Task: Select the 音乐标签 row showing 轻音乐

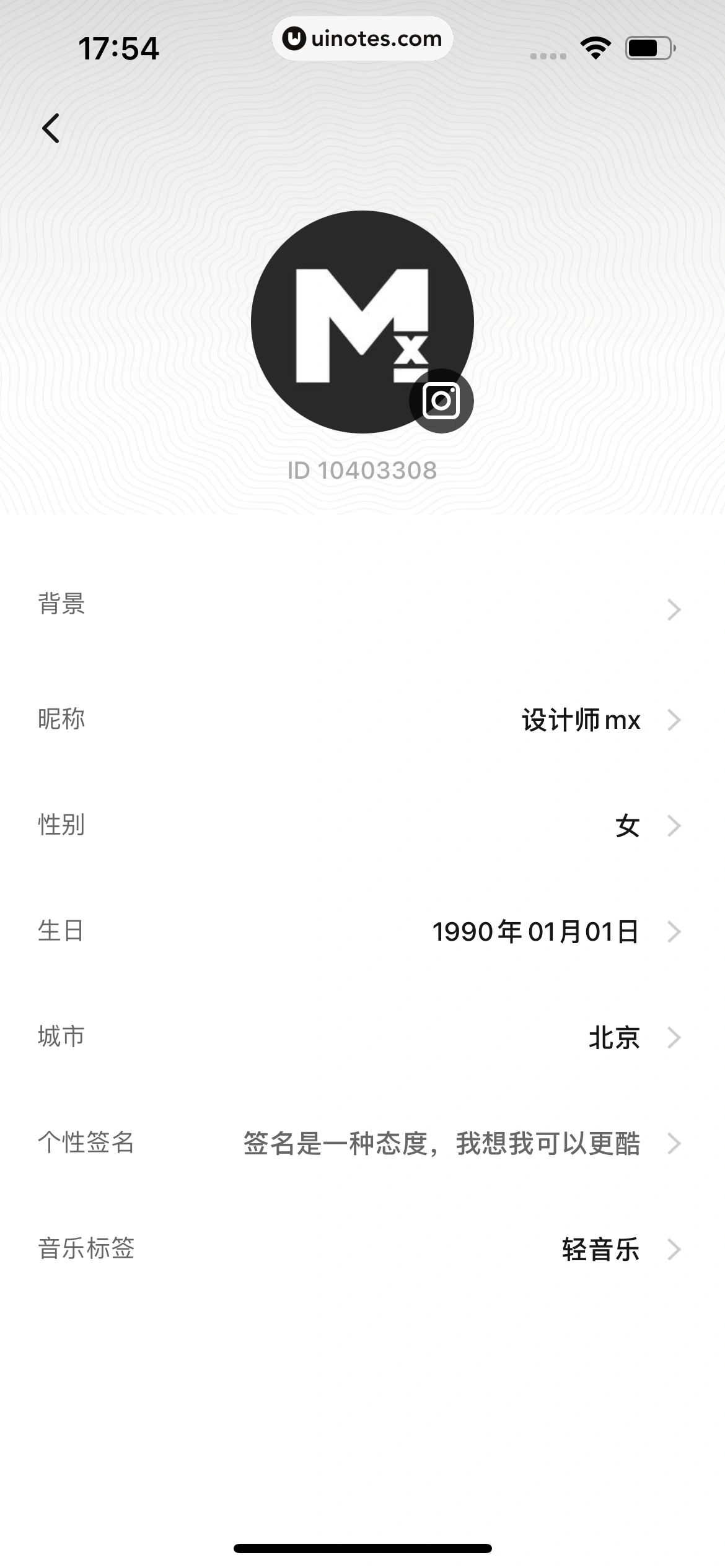Action: click(362, 1249)
